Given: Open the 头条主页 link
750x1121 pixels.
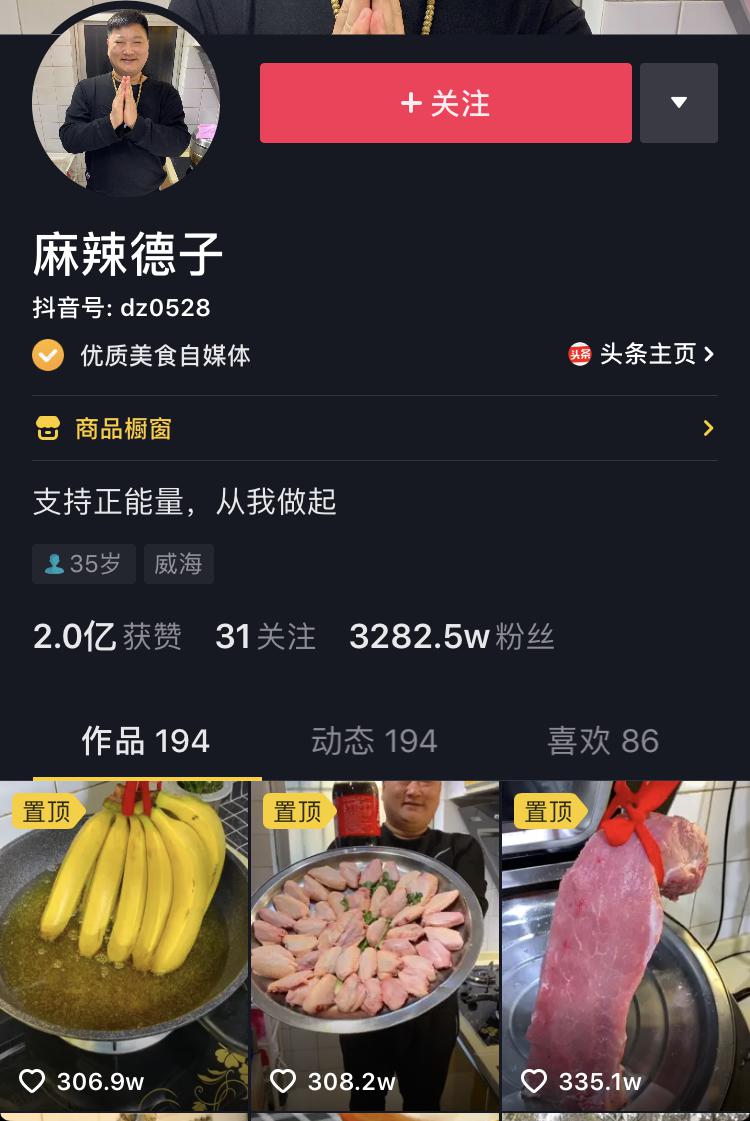Looking at the screenshot, I should [642, 354].
